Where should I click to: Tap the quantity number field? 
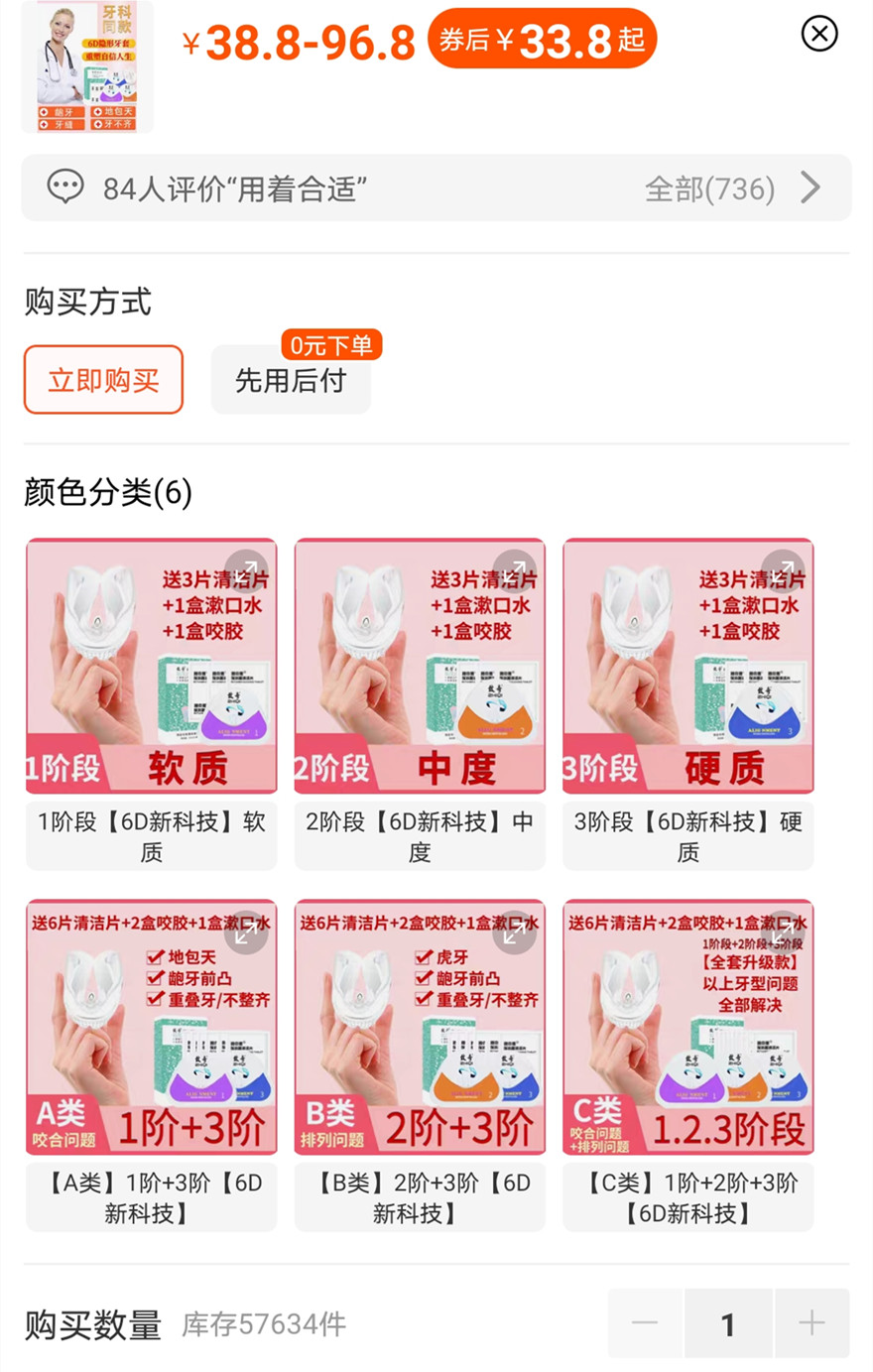click(728, 1323)
